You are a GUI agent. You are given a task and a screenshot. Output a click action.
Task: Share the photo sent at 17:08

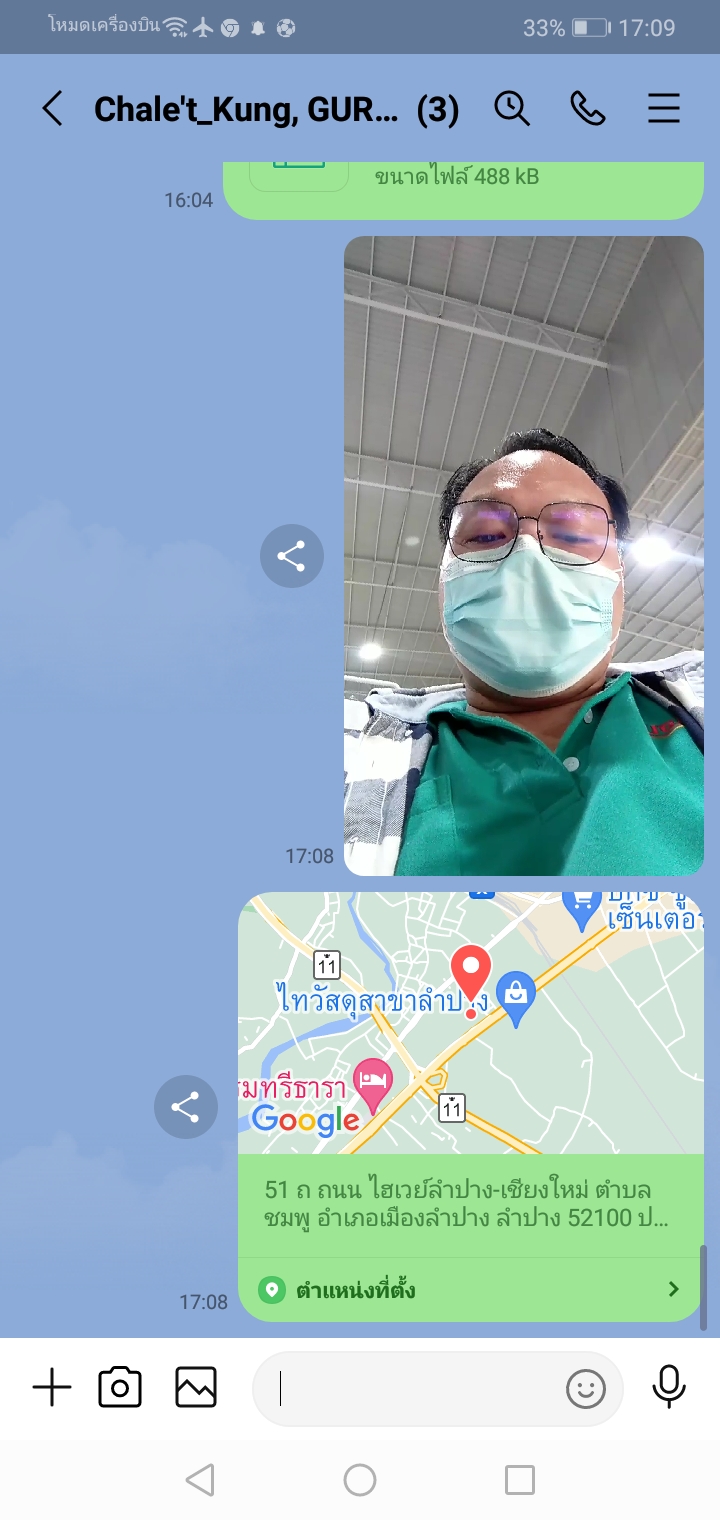point(291,556)
